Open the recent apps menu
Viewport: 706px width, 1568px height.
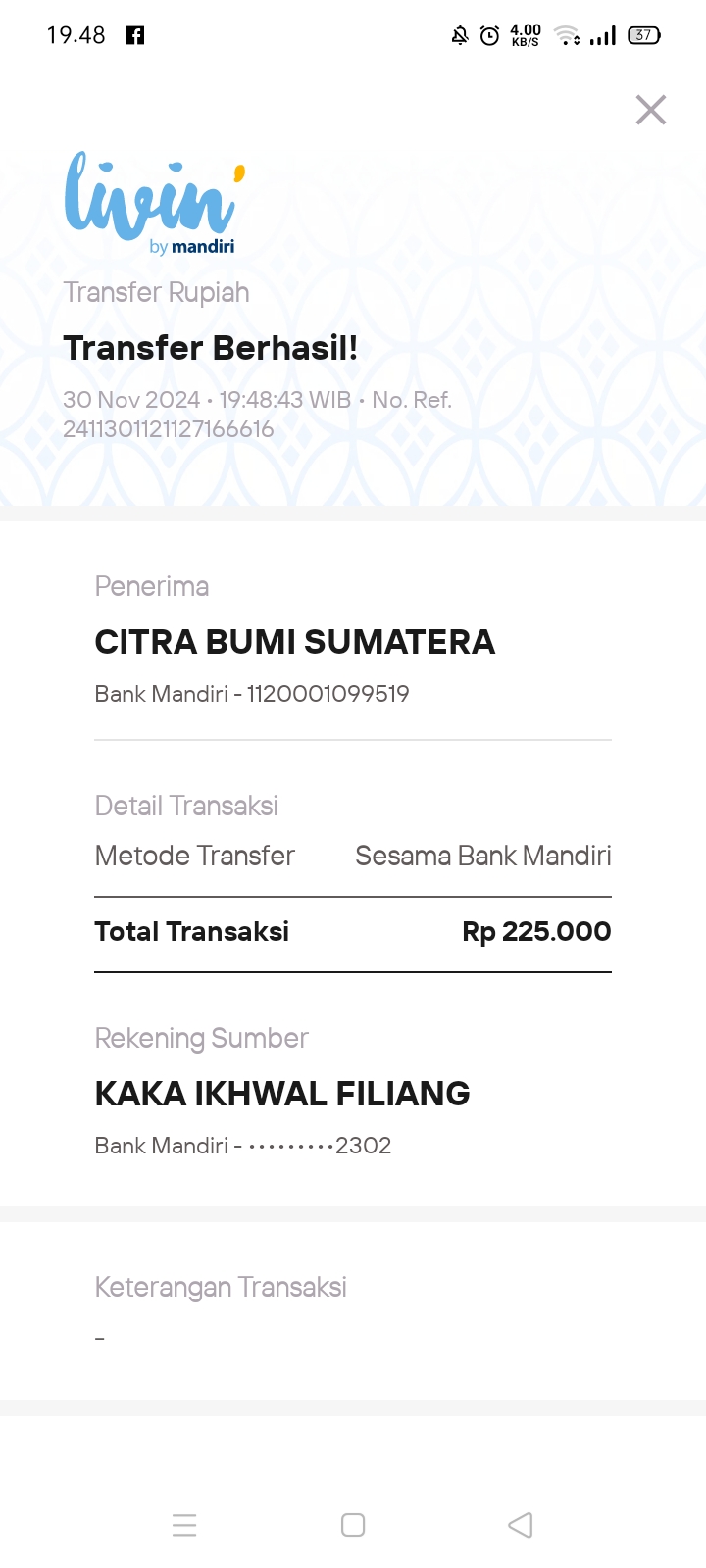184,1525
